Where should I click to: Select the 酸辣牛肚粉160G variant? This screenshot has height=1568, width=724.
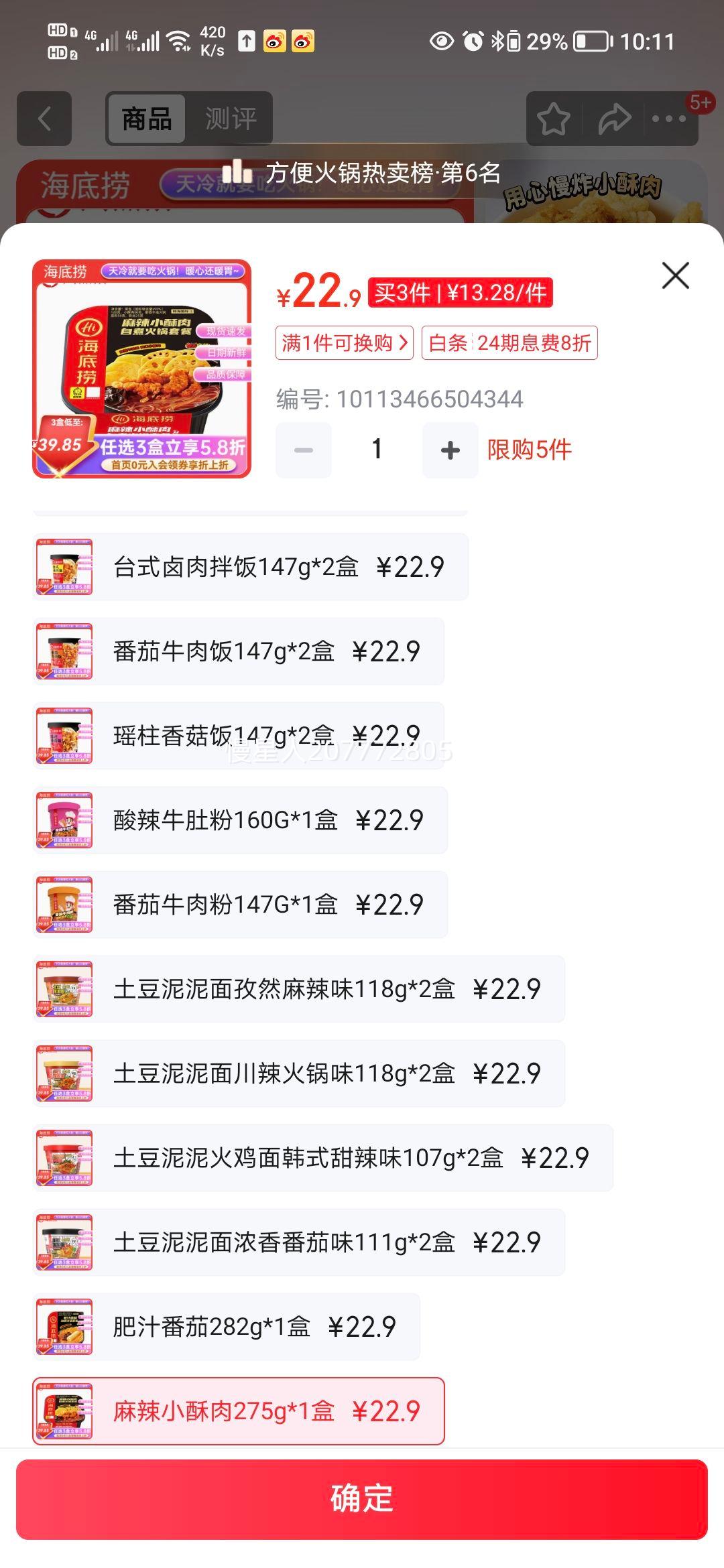248,819
